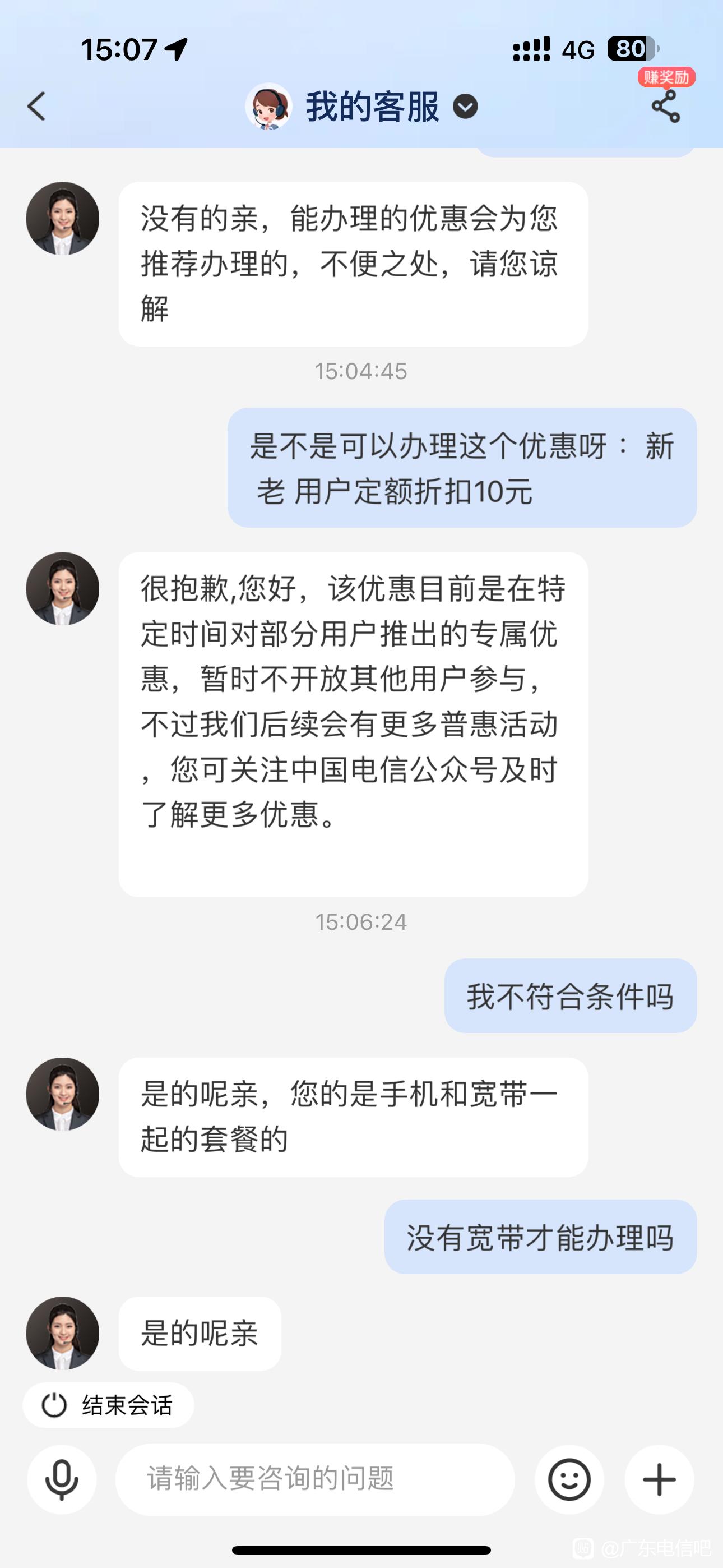Focus the 请输入要咨询的问题 text field
723x1568 pixels.
pyautogui.click(x=314, y=1479)
